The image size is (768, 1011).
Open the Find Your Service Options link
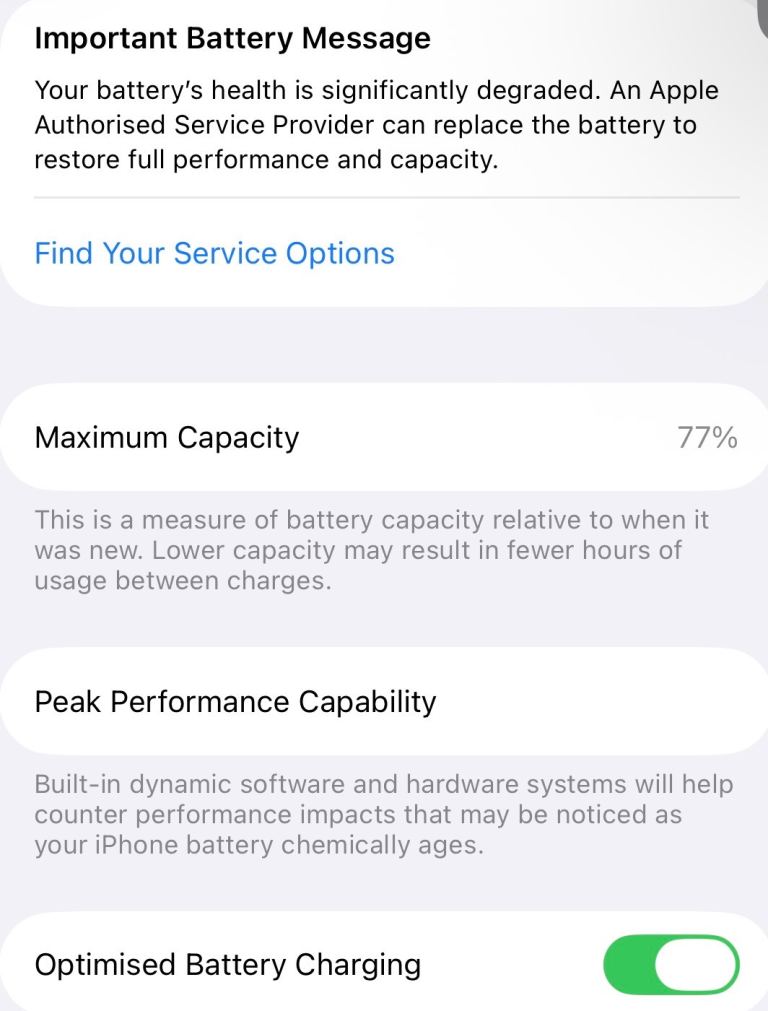(214, 253)
